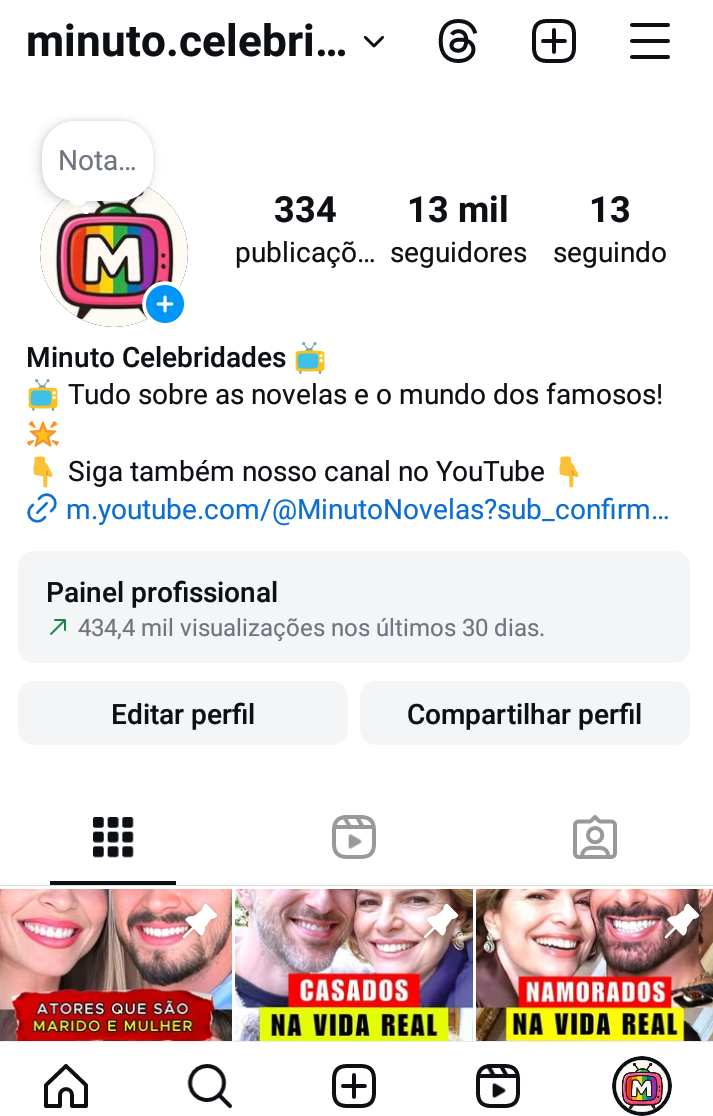Create new post from top bar
The width and height of the screenshot is (713, 1116).
(x=553, y=42)
